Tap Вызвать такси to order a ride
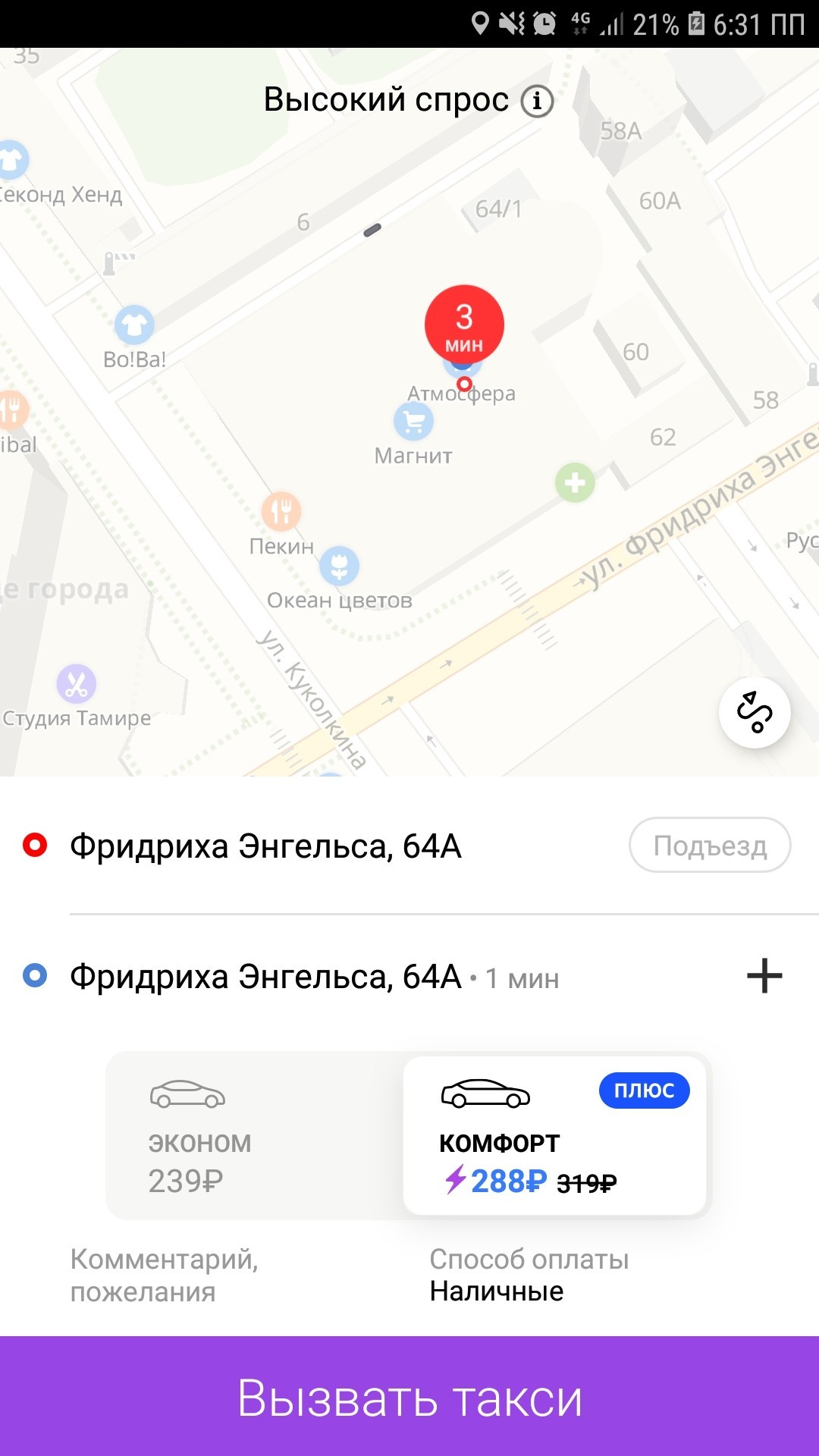 (x=409, y=1397)
